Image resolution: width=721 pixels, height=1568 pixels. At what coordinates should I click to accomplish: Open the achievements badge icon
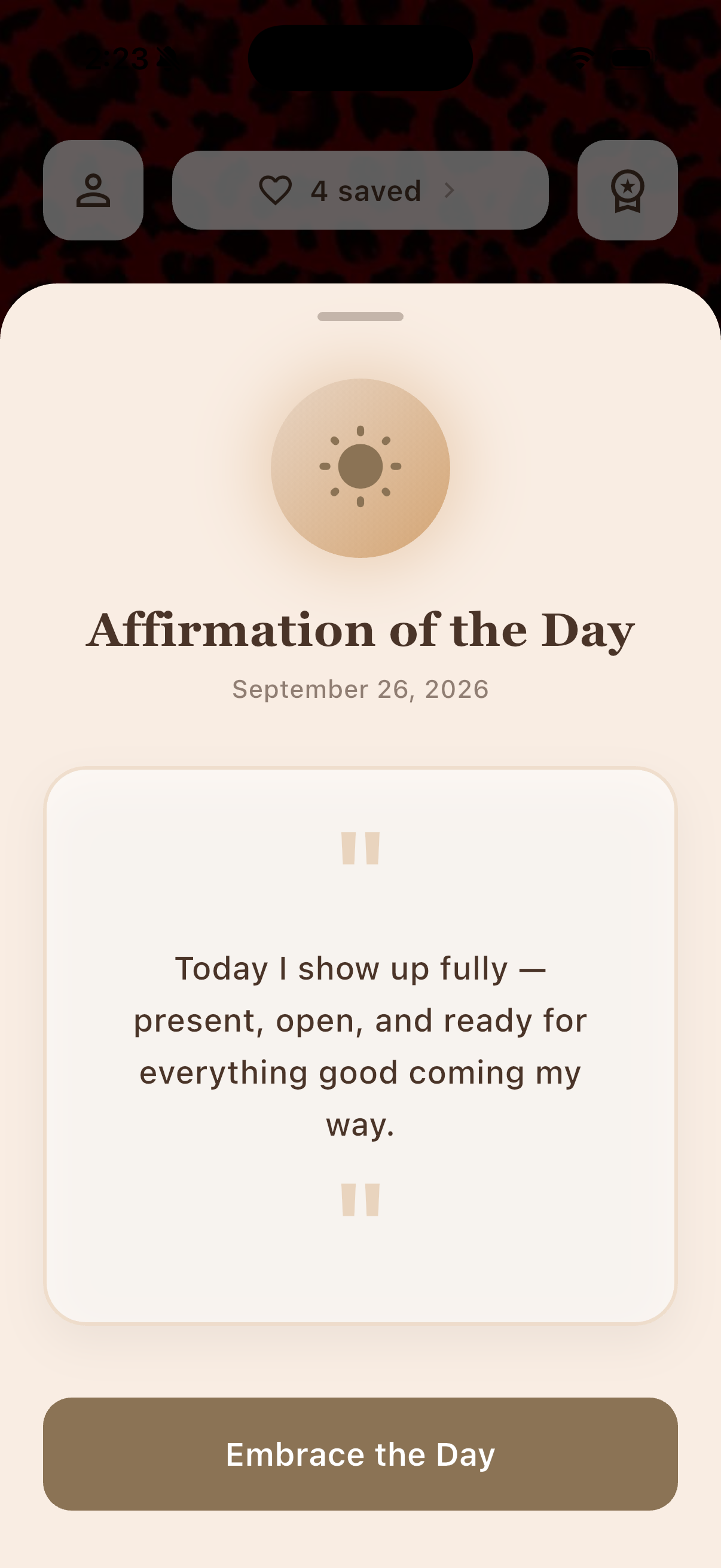pyautogui.click(x=627, y=190)
